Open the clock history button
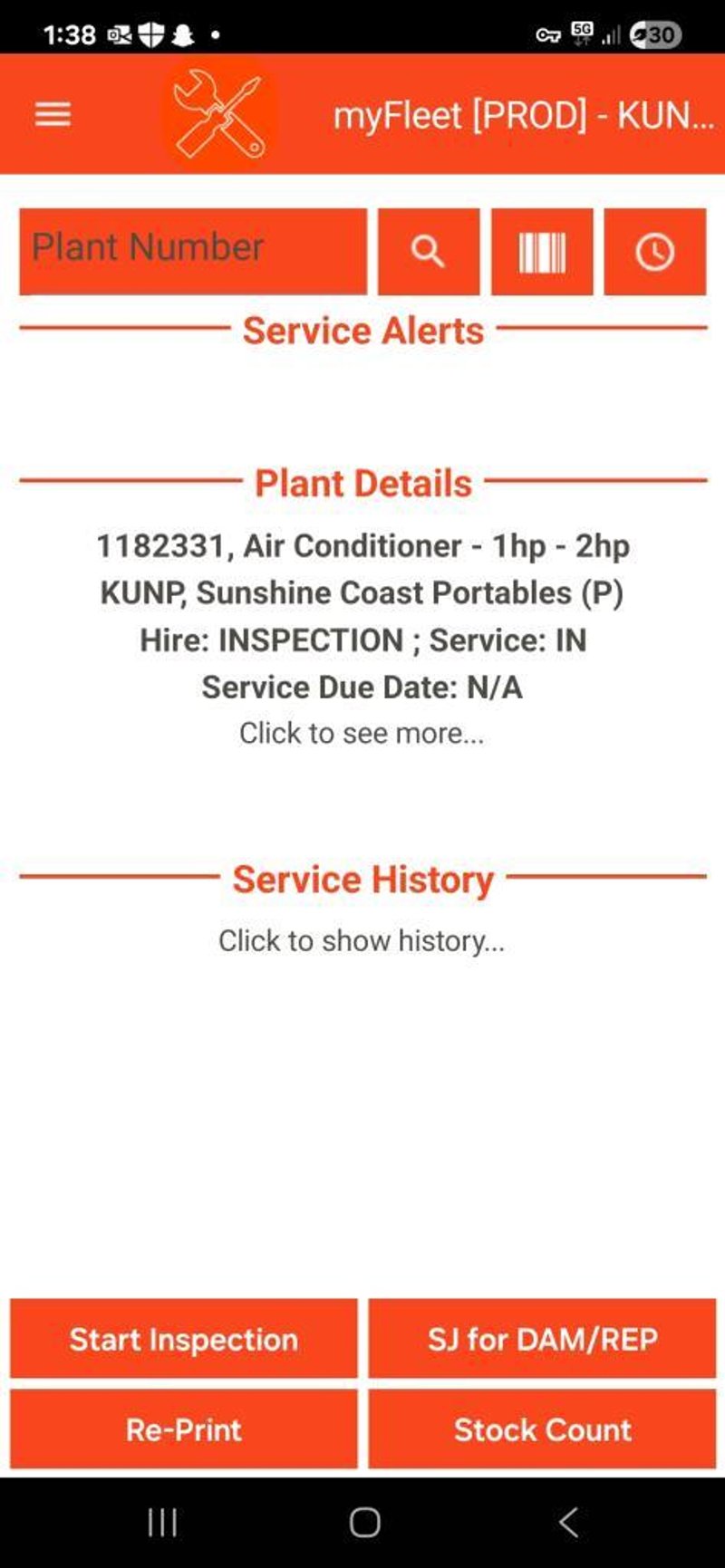The image size is (725, 1568). pyautogui.click(x=654, y=251)
